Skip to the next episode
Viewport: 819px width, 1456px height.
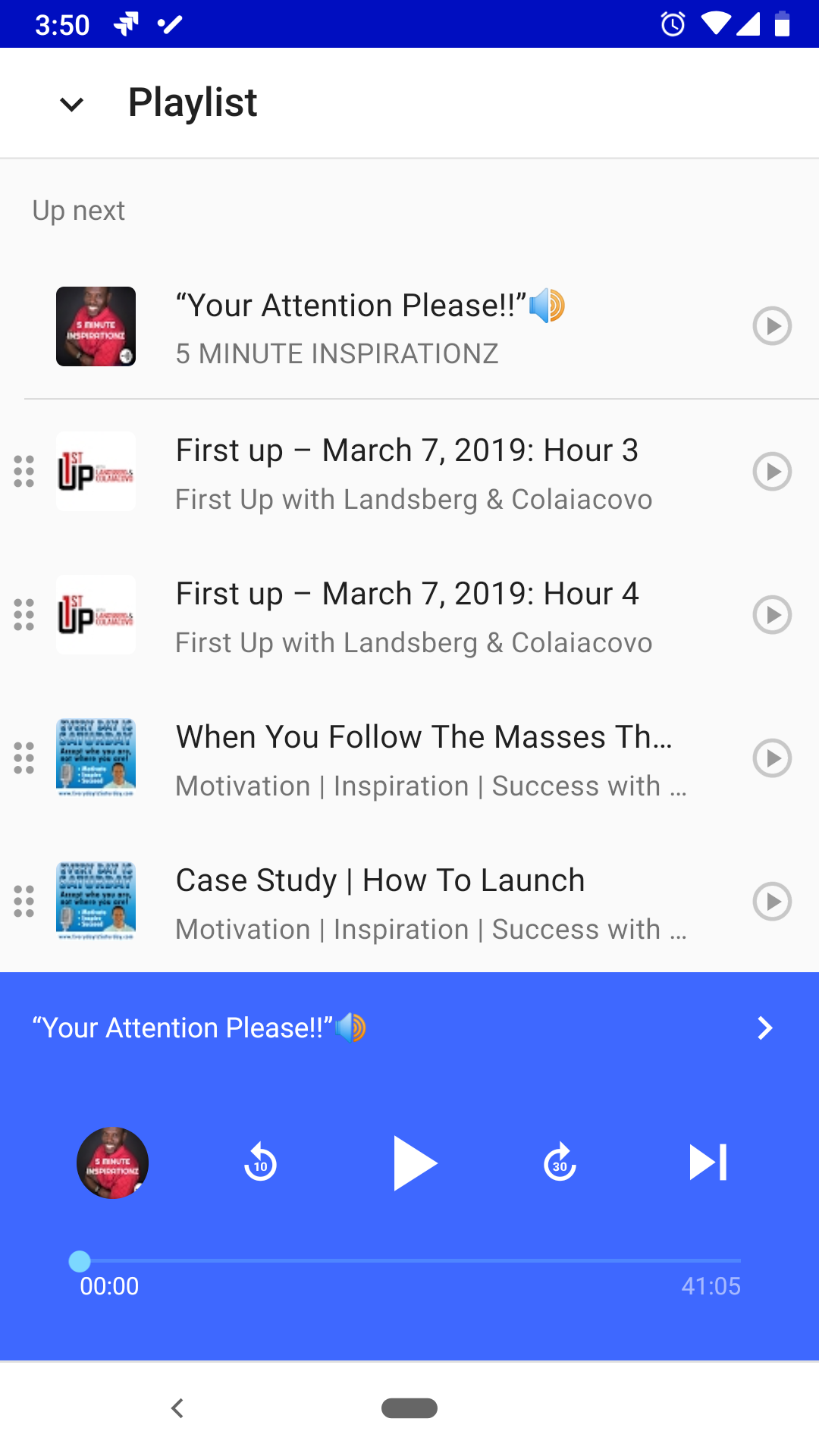coord(708,1163)
